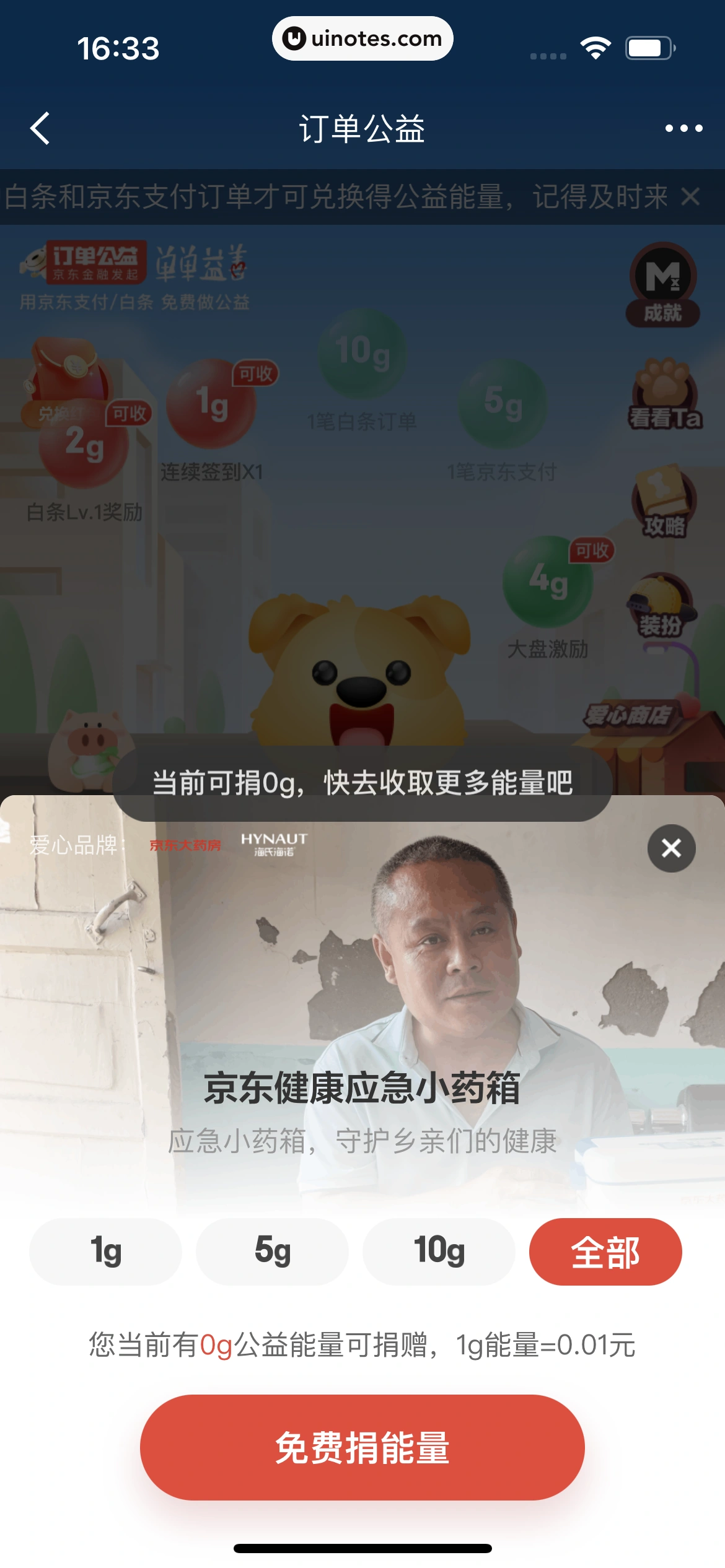The width and height of the screenshot is (725, 1568).
Task: Dismiss the top notice banner
Action: click(x=690, y=197)
